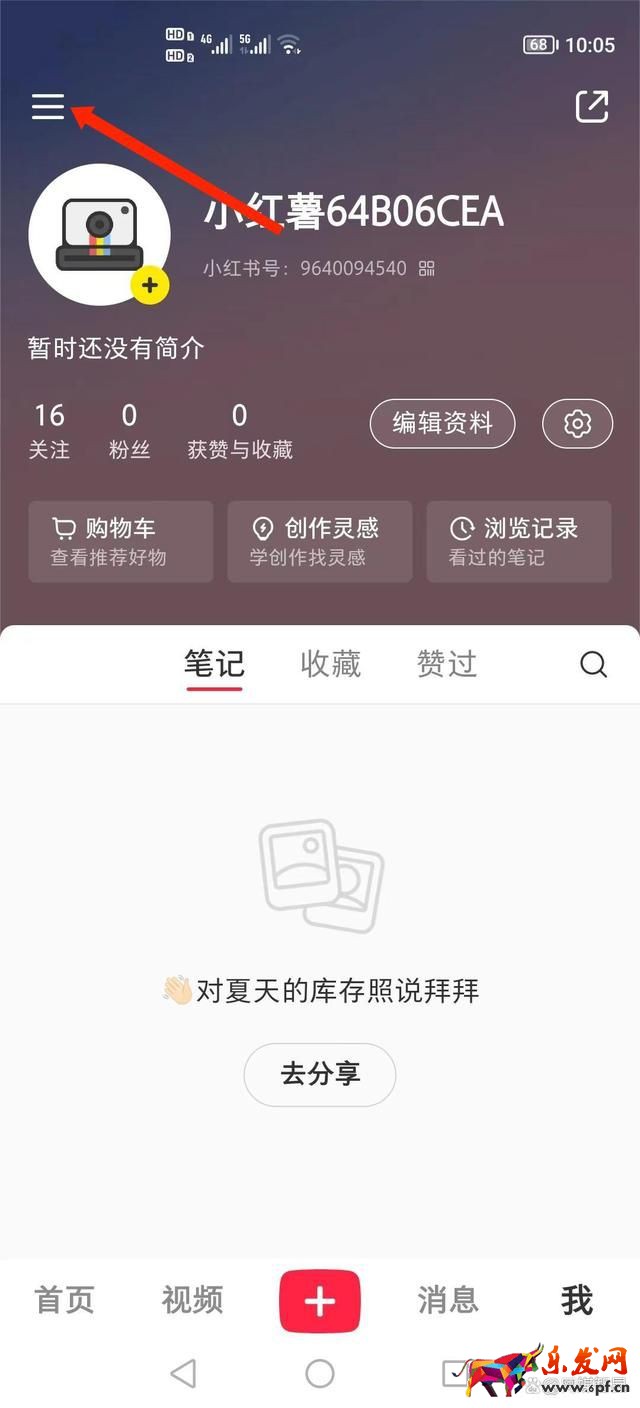The image size is (640, 1408).
Task: Open the QR code next to 小红书号
Action: pos(427,268)
